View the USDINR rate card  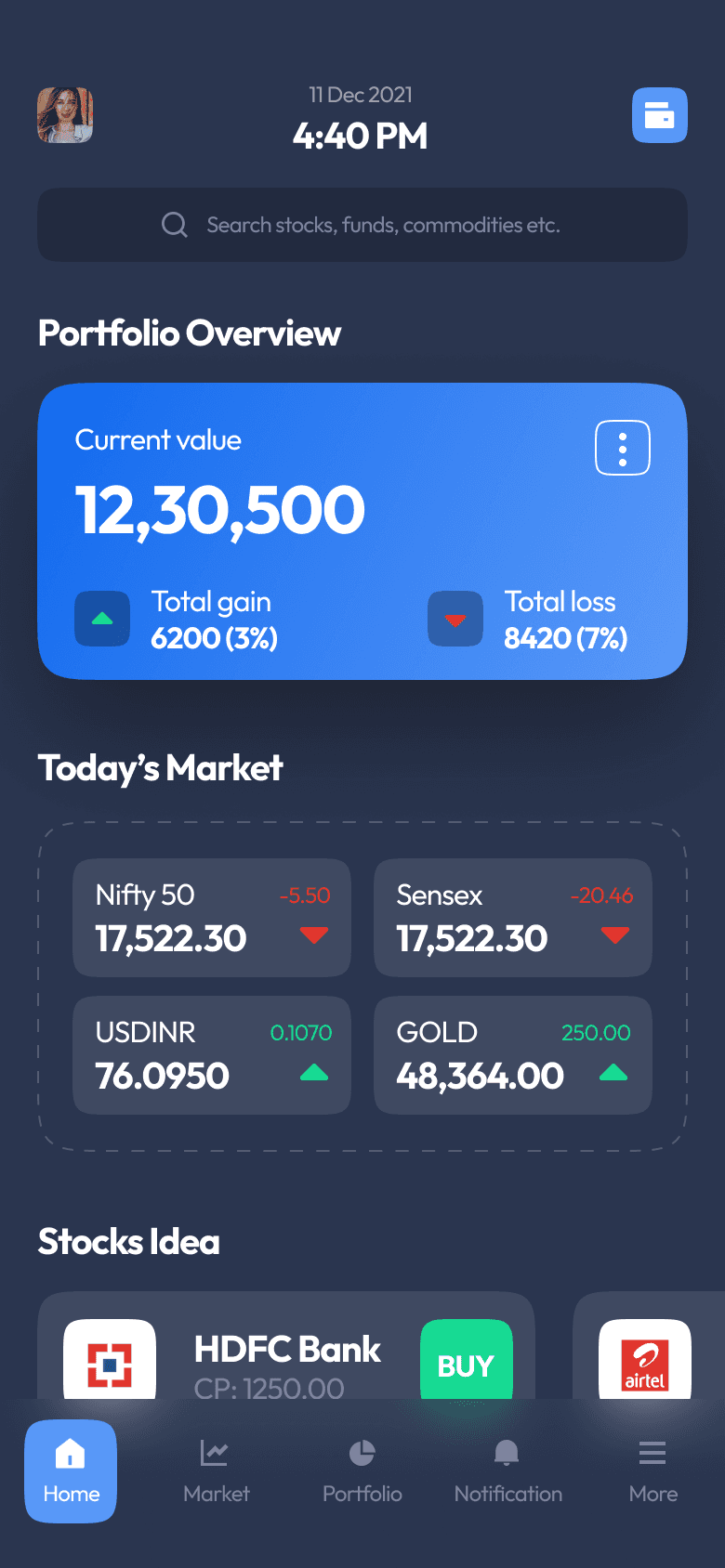(212, 1055)
